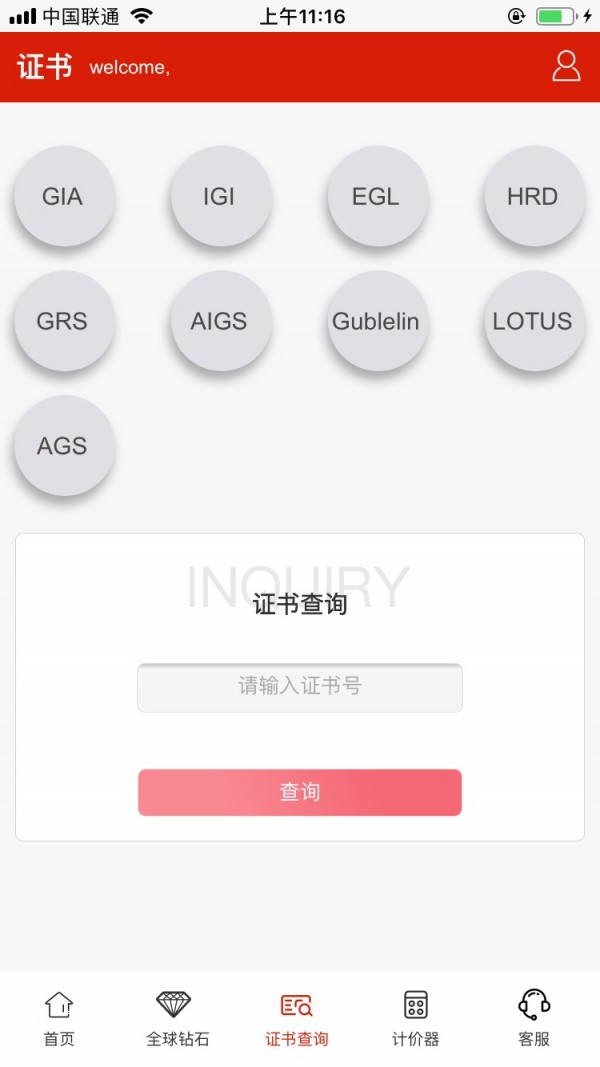
Task: Pick EGL as the certificate lab
Action: [x=377, y=197]
